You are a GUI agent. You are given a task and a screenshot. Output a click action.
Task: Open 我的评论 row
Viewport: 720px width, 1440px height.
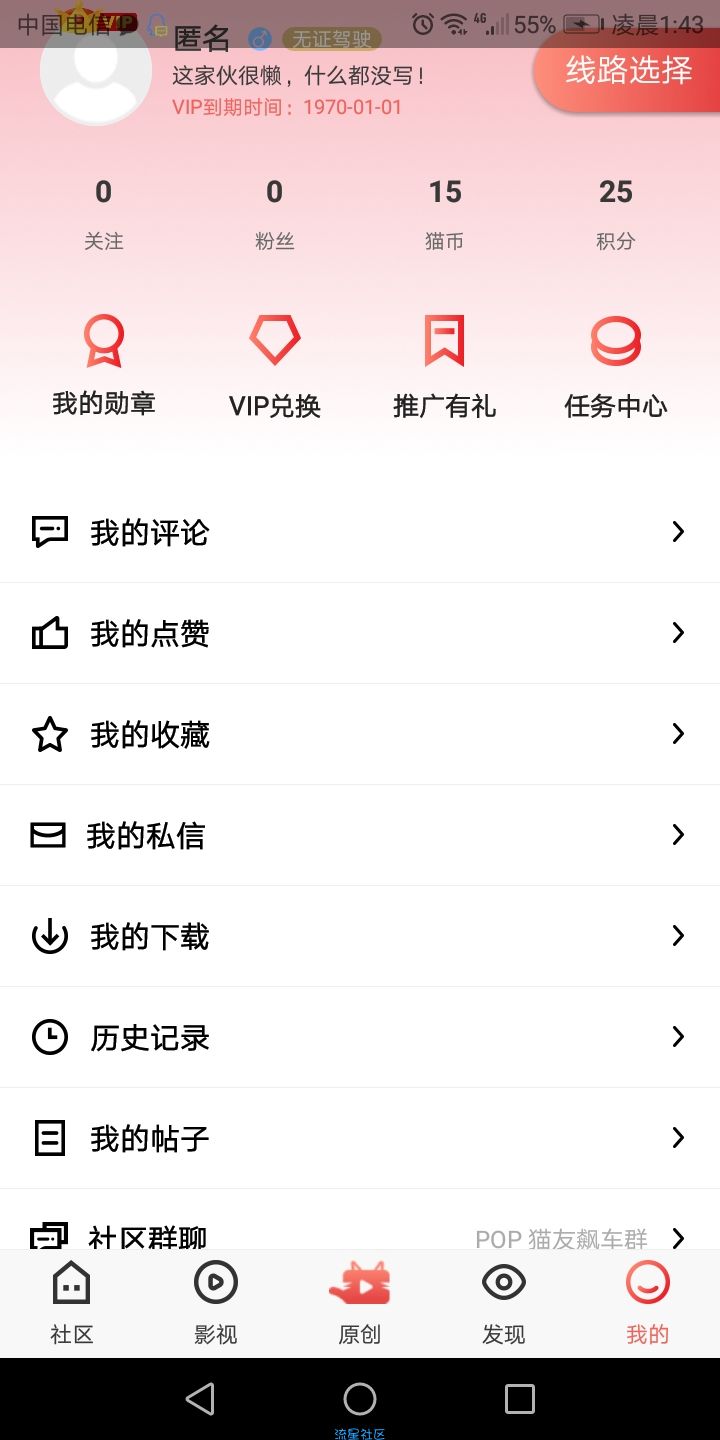[x=360, y=532]
